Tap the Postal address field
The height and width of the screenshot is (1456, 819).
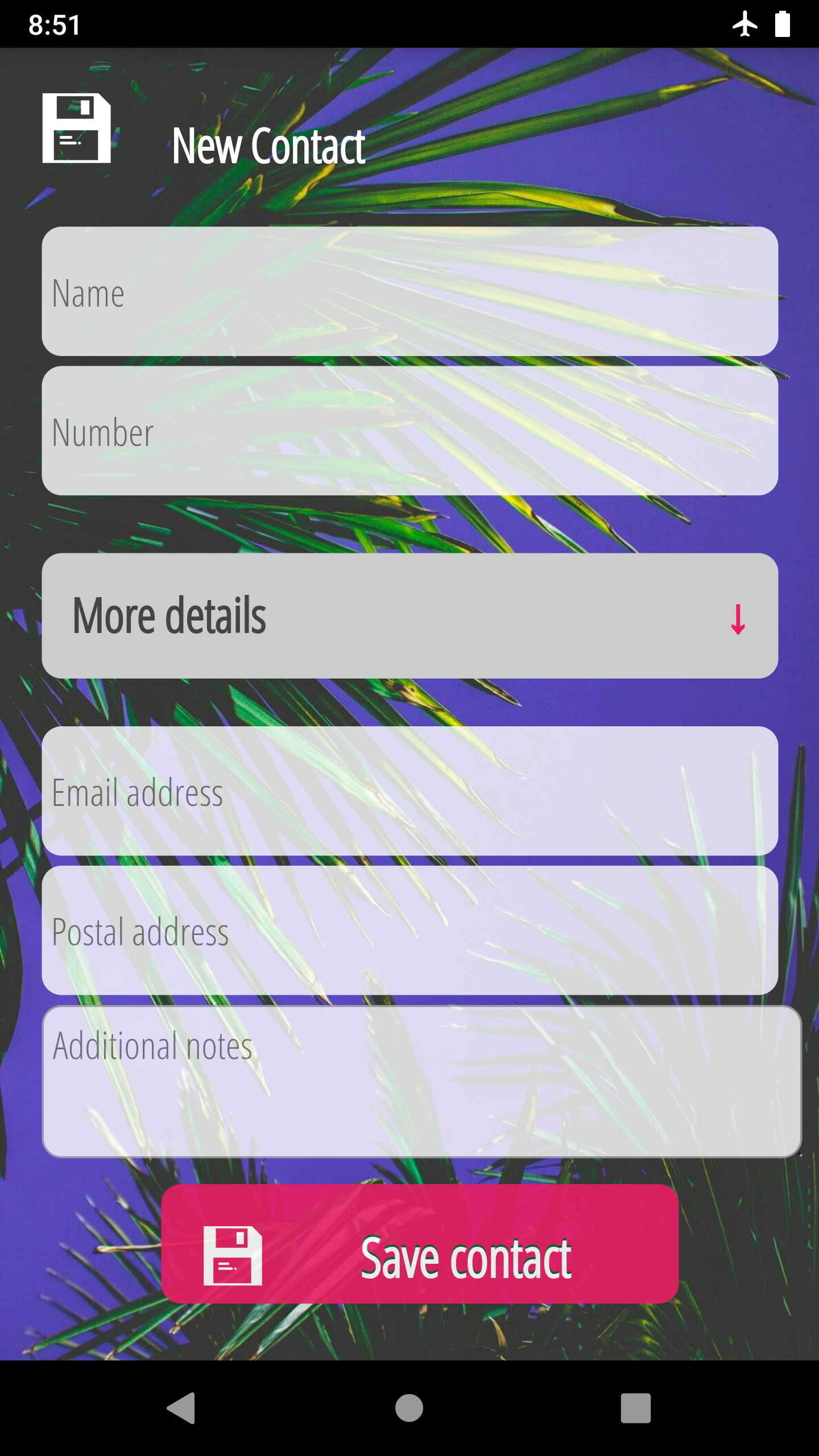(409, 930)
